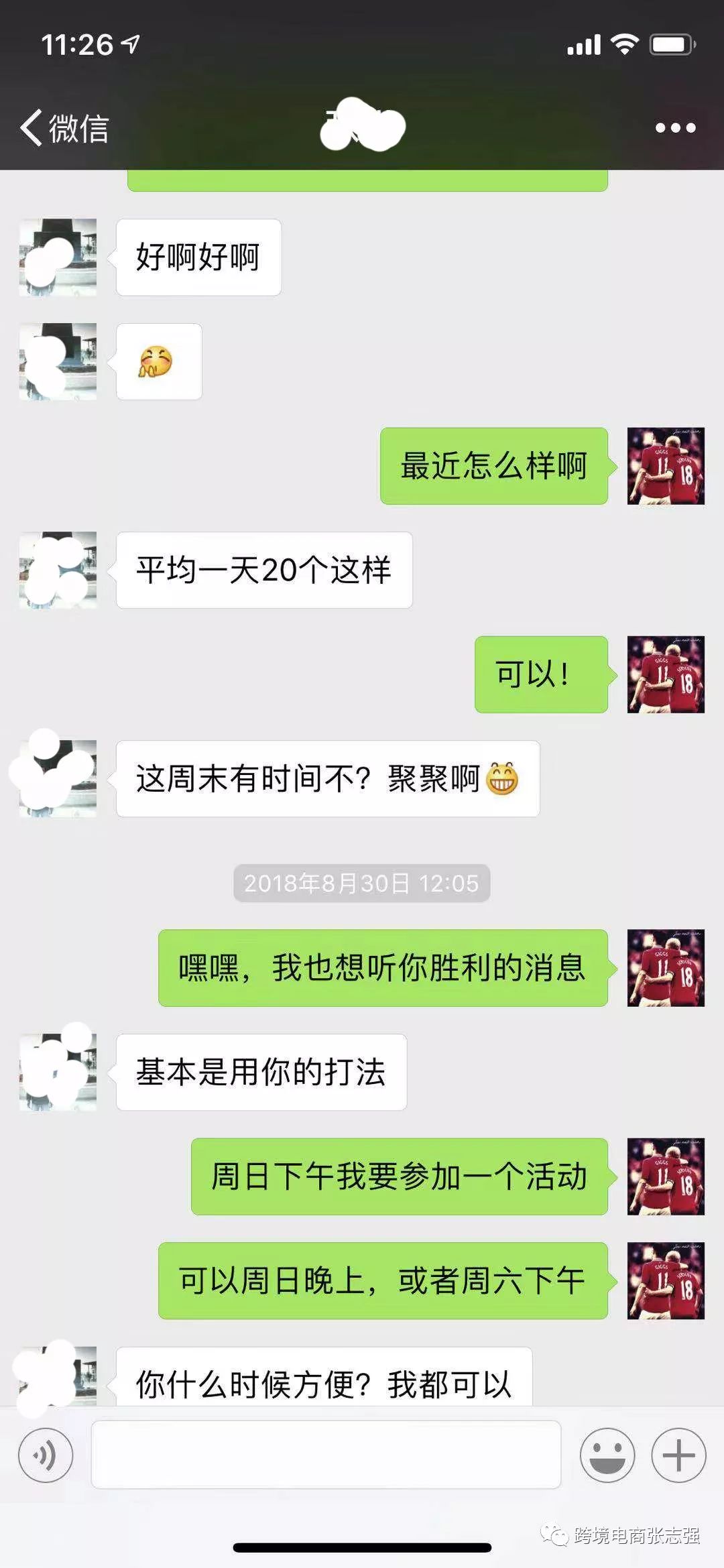
Task: Open the plus attachment menu
Action: point(678,1455)
